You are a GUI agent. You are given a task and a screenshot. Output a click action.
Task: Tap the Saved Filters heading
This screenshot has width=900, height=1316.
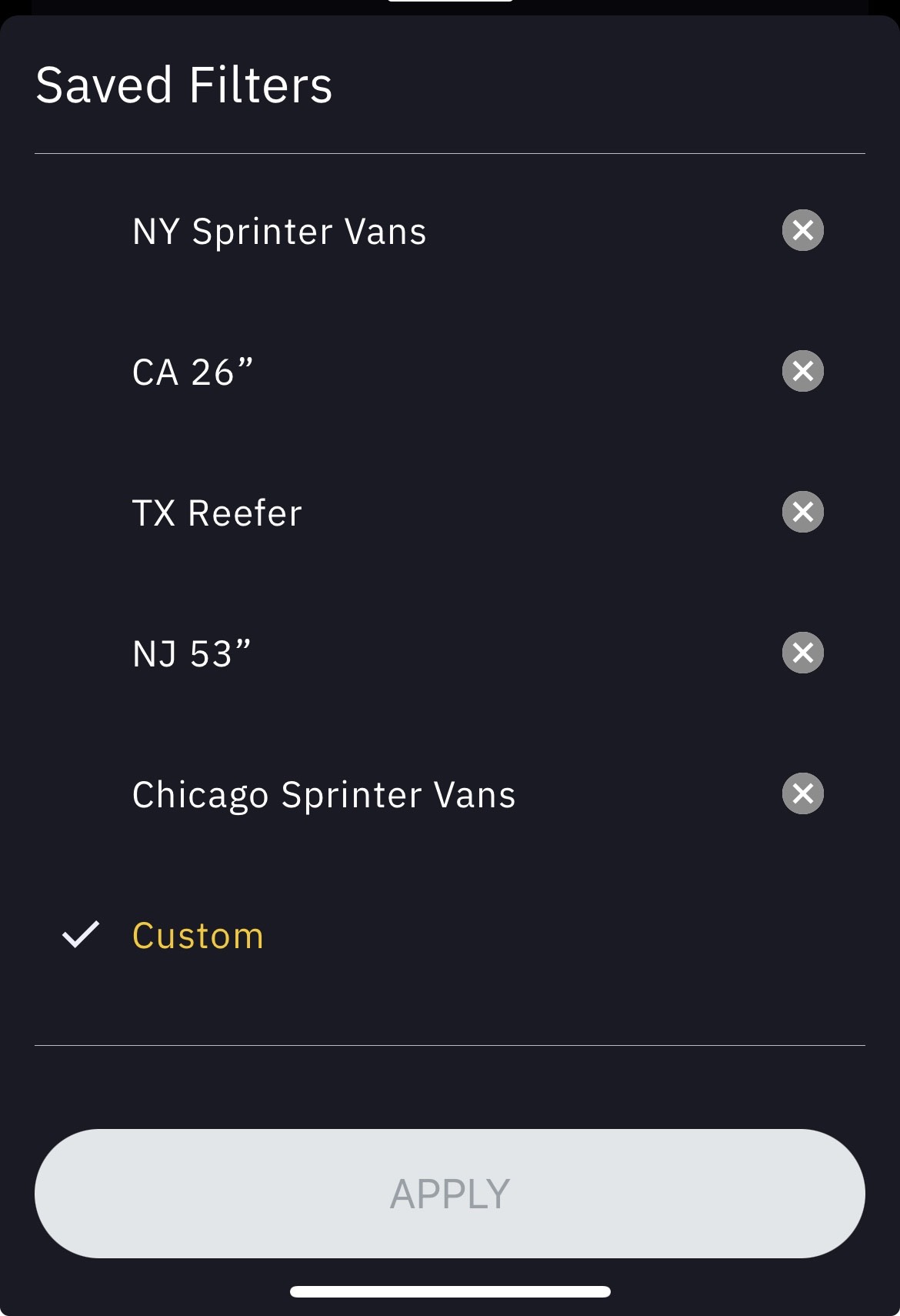point(184,85)
